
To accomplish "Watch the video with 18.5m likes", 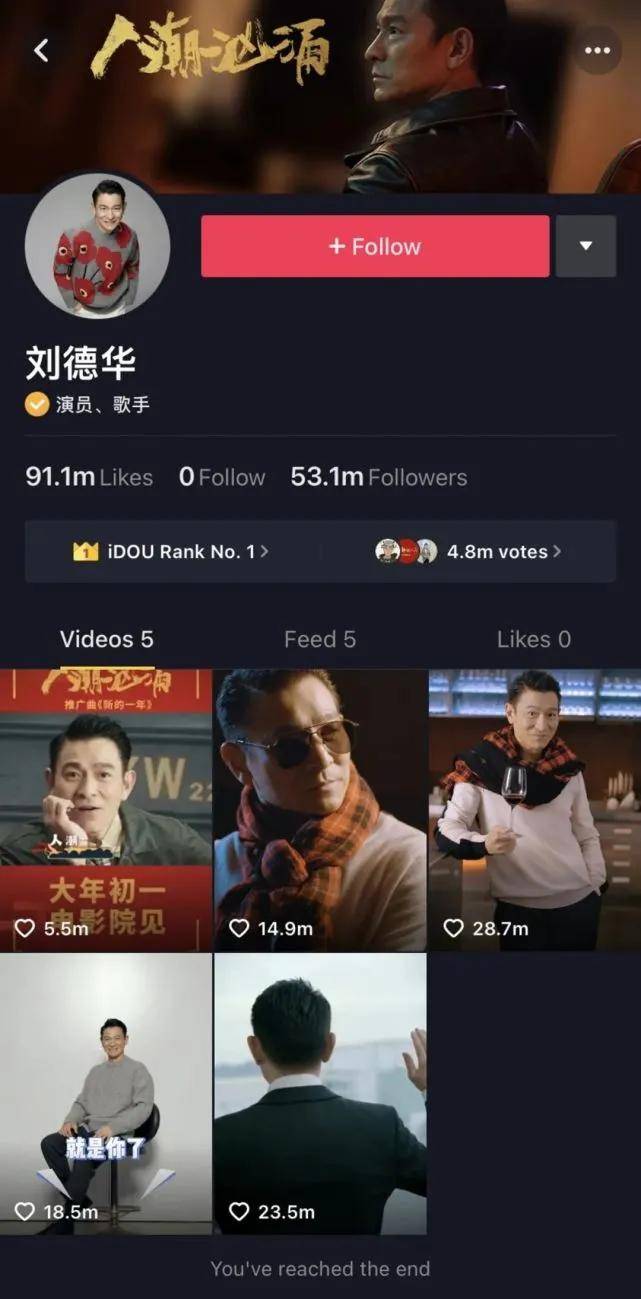I will click(x=106, y=1093).
